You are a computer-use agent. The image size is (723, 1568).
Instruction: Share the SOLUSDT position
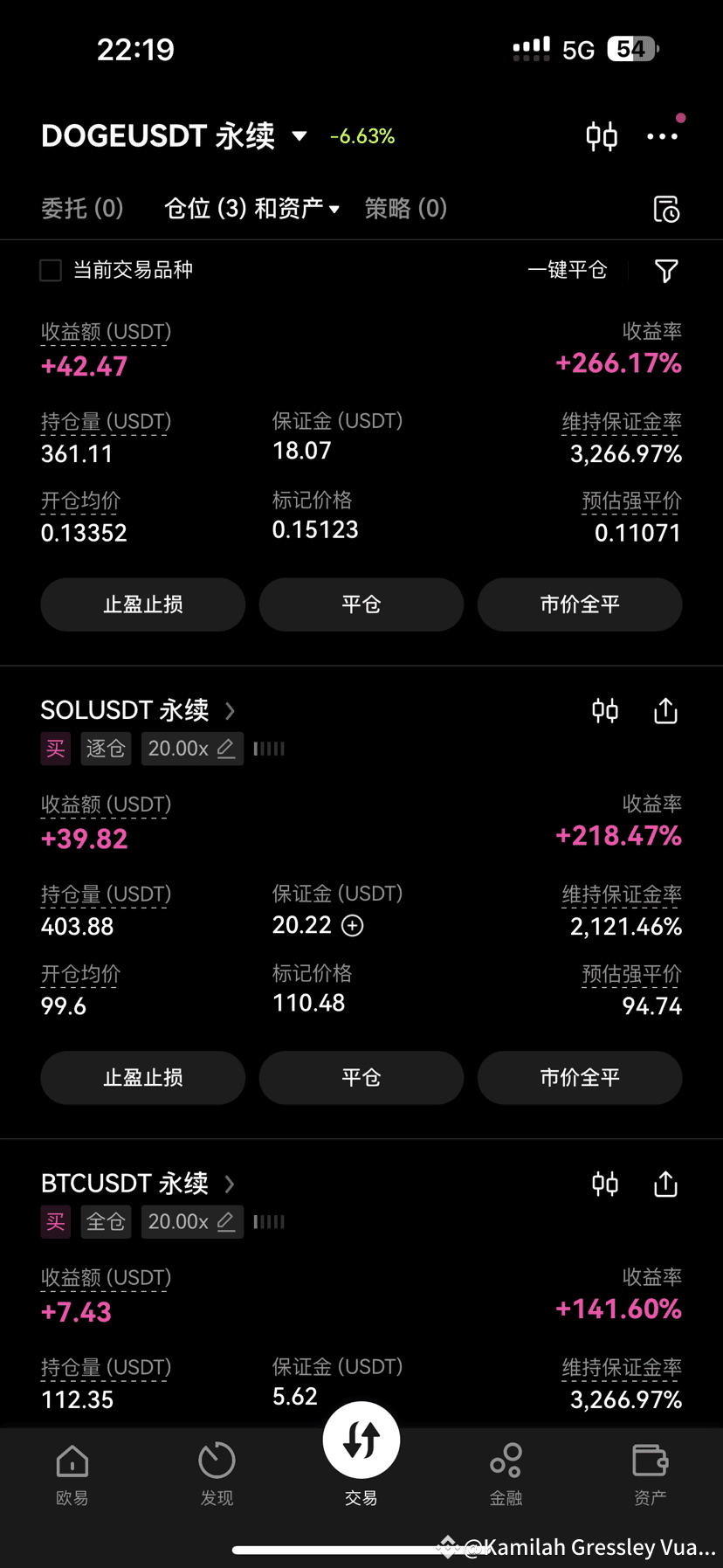point(665,711)
